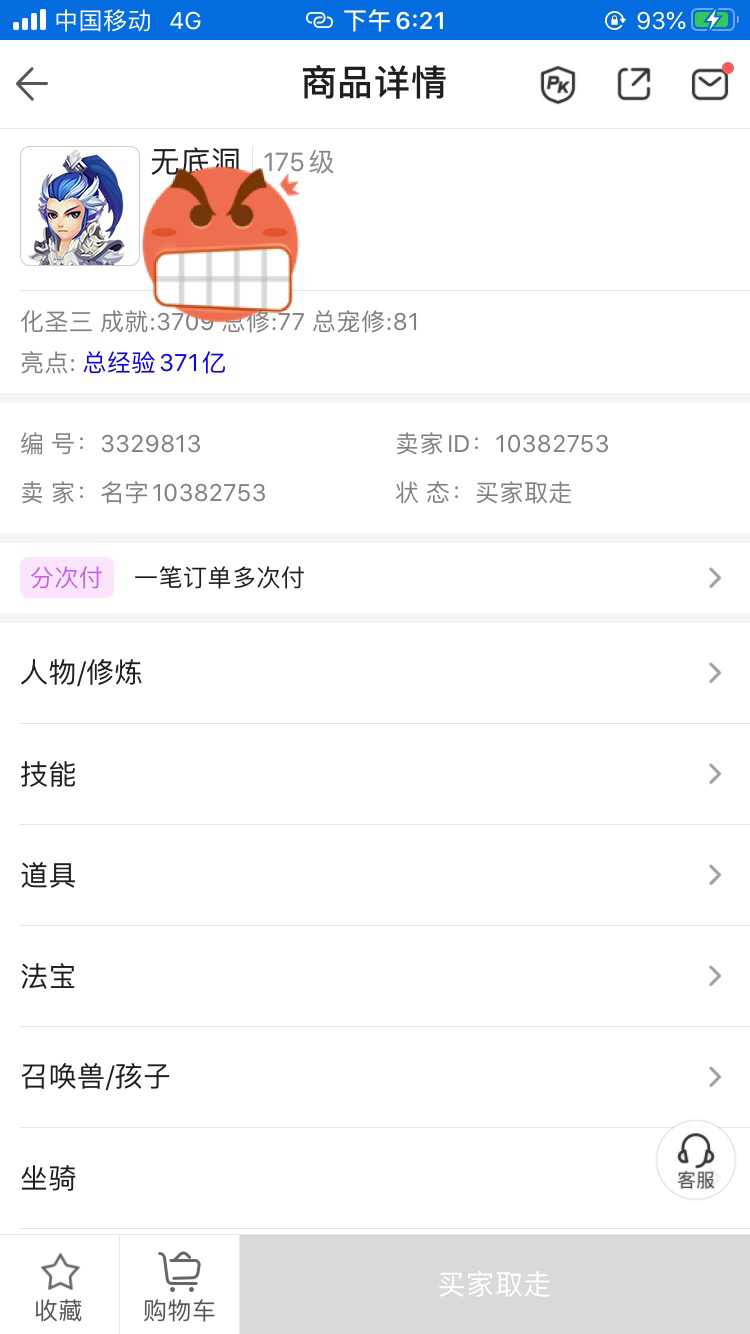Screen dimensions: 750x1334
Task: Go back using the top-left arrow
Action: (32, 85)
